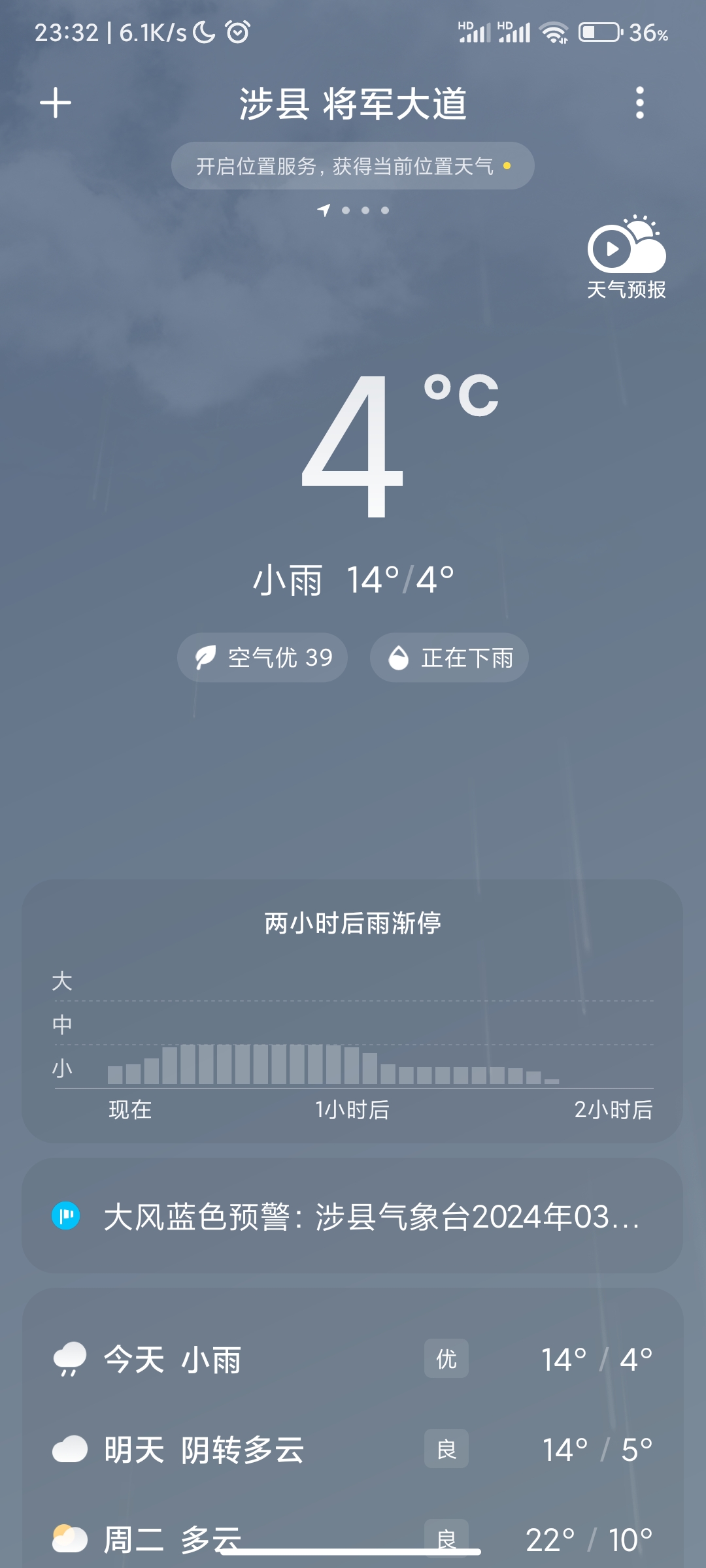Select the 两小时后雨渐停 rain card header
The width and height of the screenshot is (706, 1568).
[x=353, y=924]
